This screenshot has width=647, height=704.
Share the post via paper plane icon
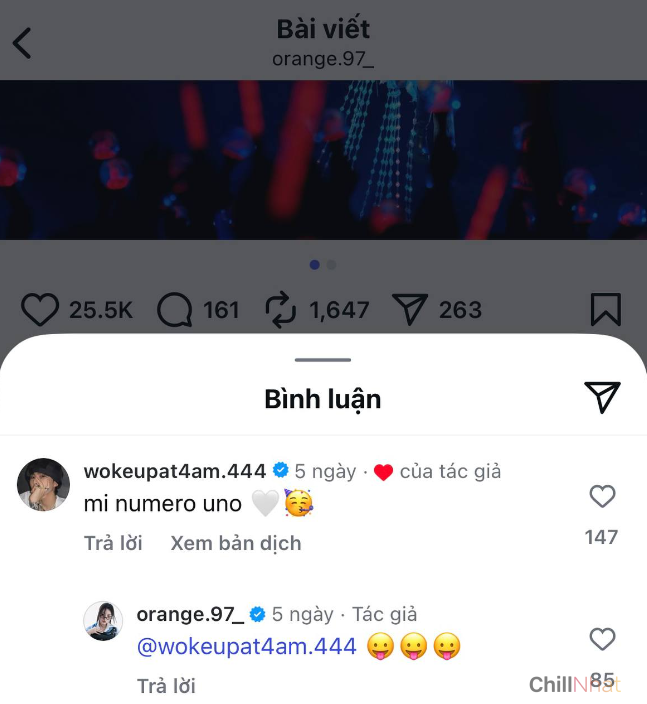pyautogui.click(x=410, y=310)
